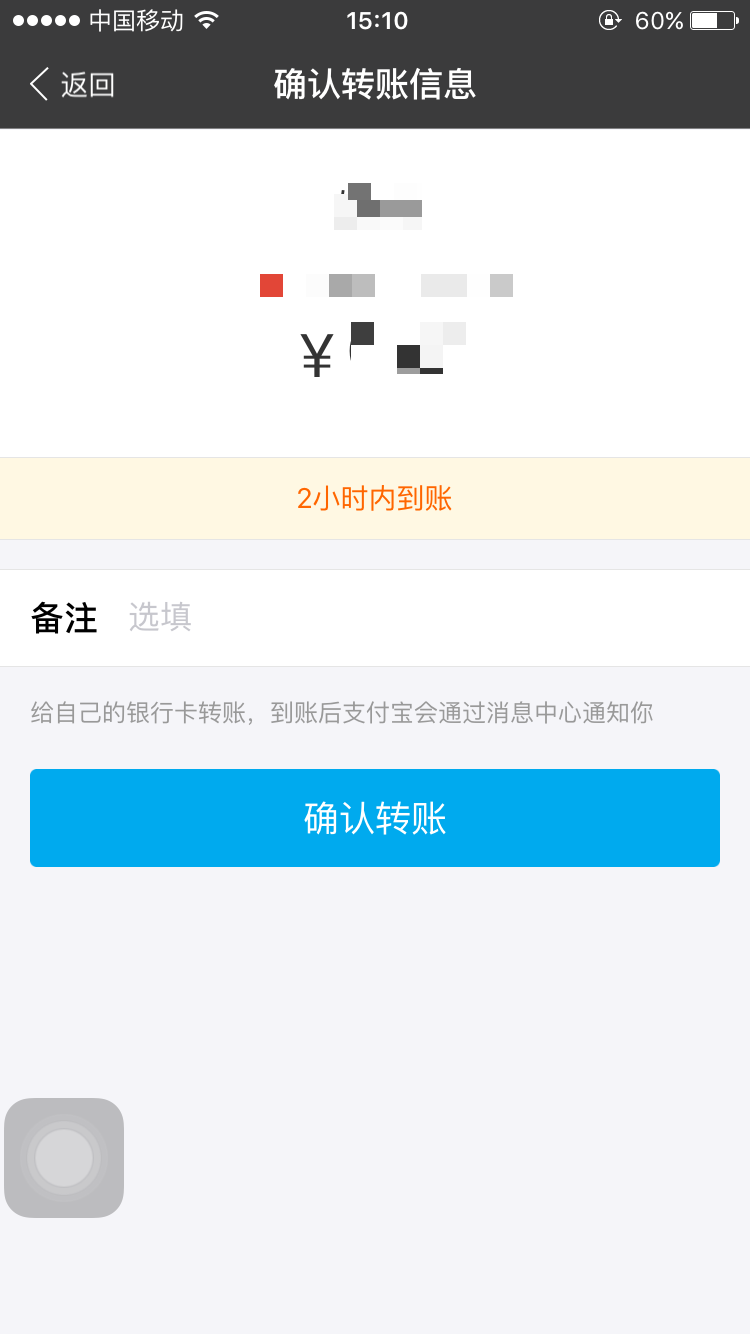Go back with the 返回 button

72,85
